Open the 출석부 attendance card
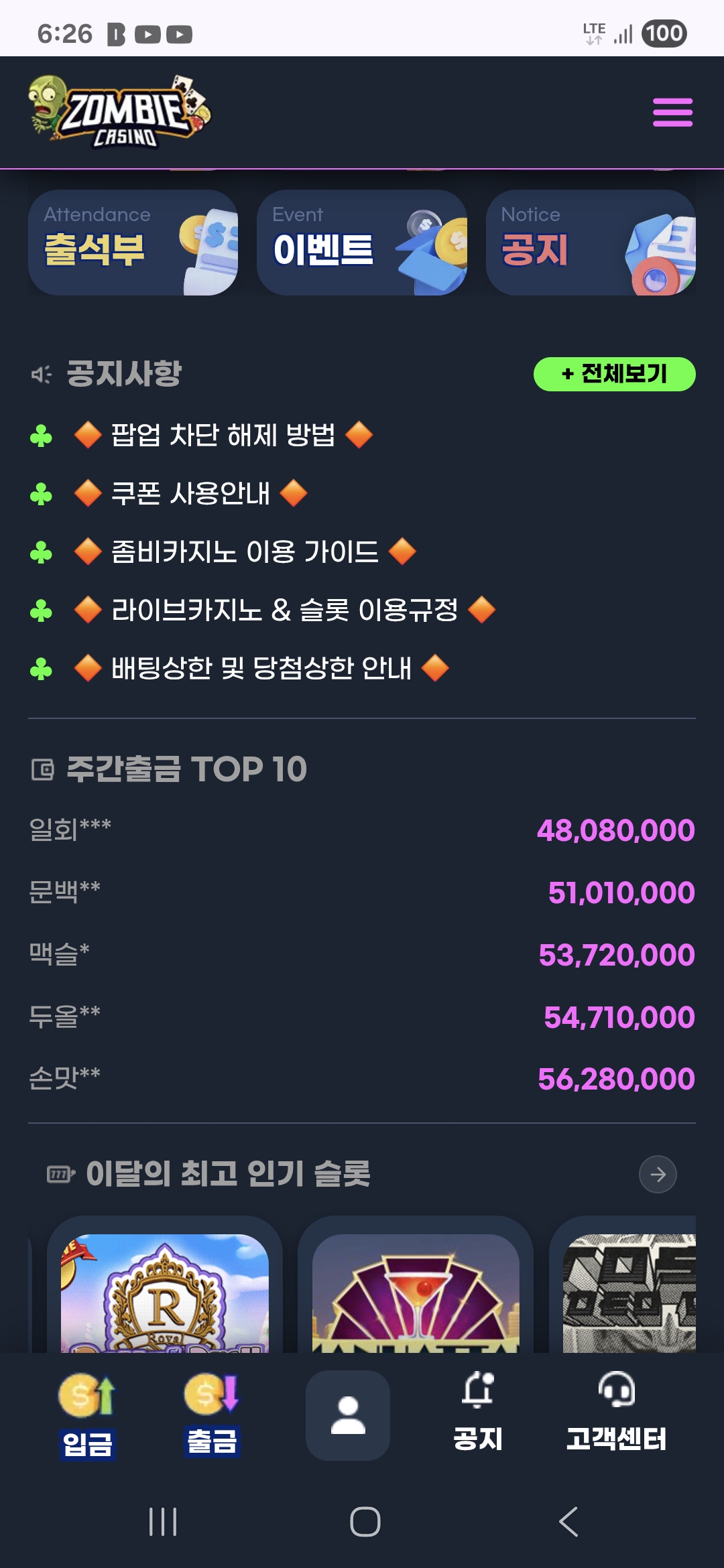This screenshot has width=724, height=1568. pyautogui.click(x=133, y=243)
